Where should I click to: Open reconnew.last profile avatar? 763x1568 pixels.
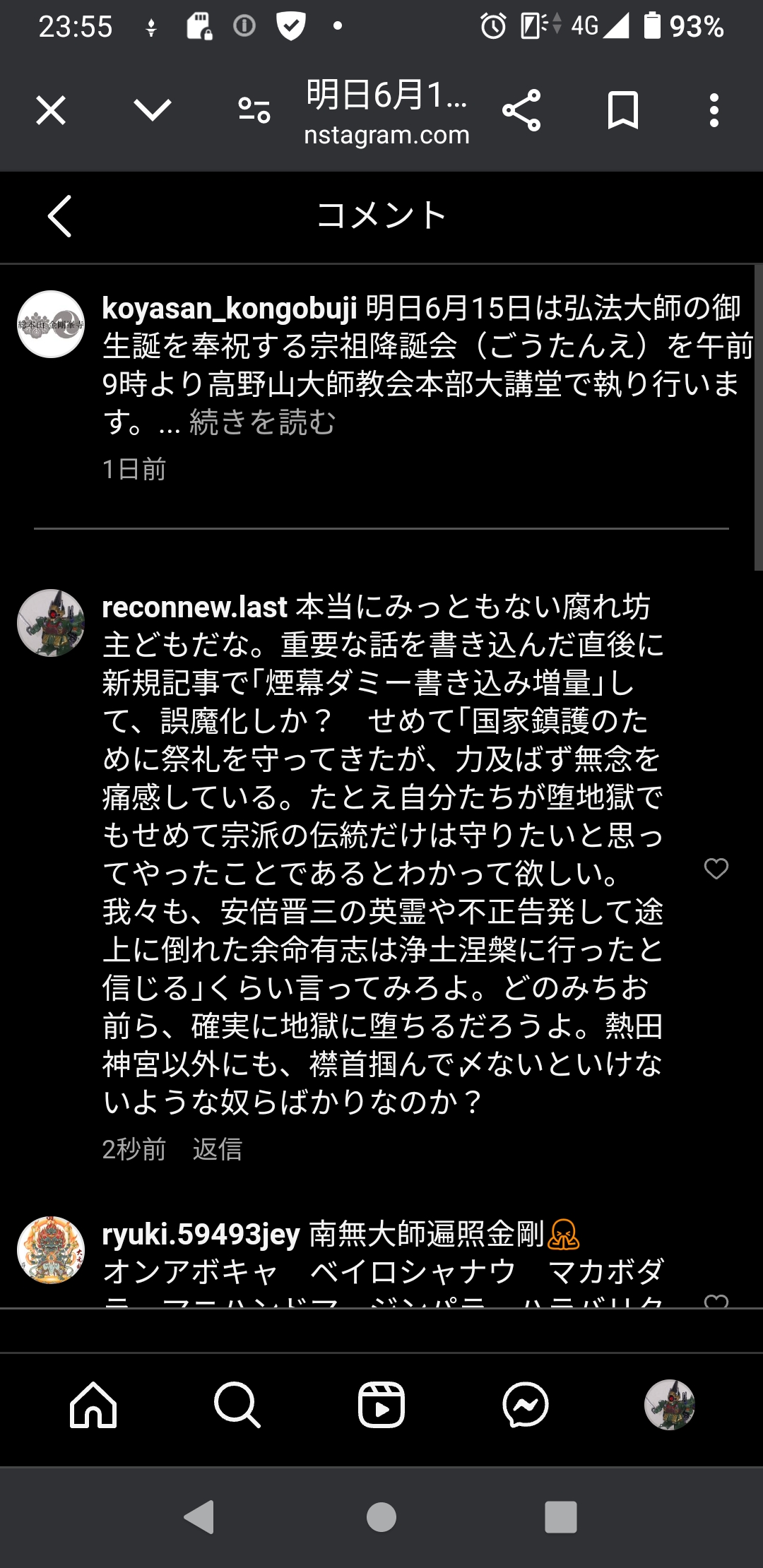click(x=51, y=623)
